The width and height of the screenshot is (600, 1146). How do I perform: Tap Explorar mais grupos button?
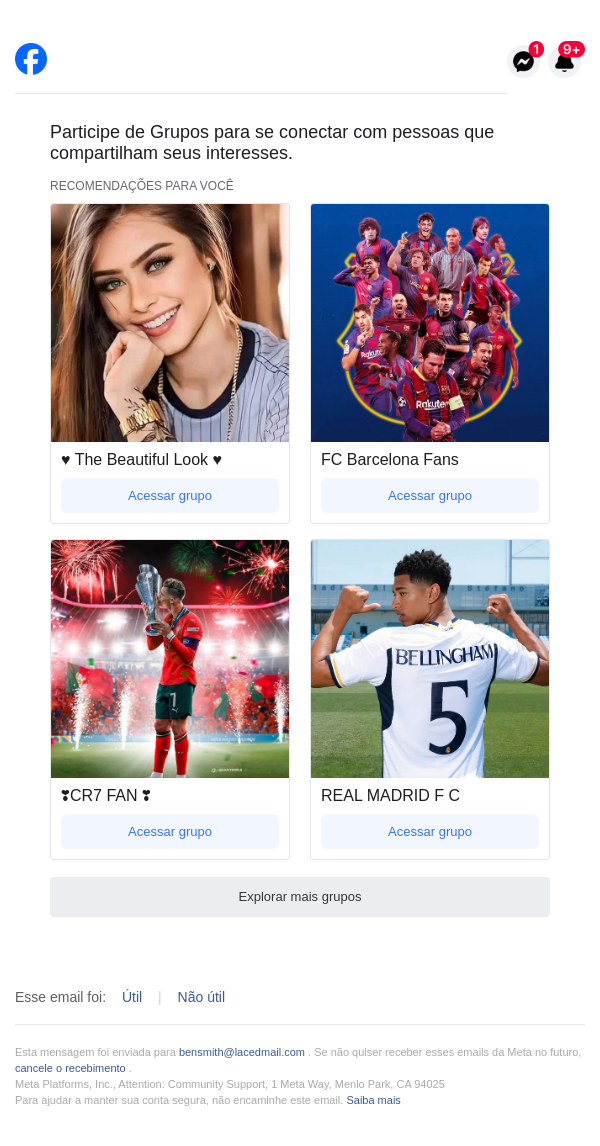(300, 897)
